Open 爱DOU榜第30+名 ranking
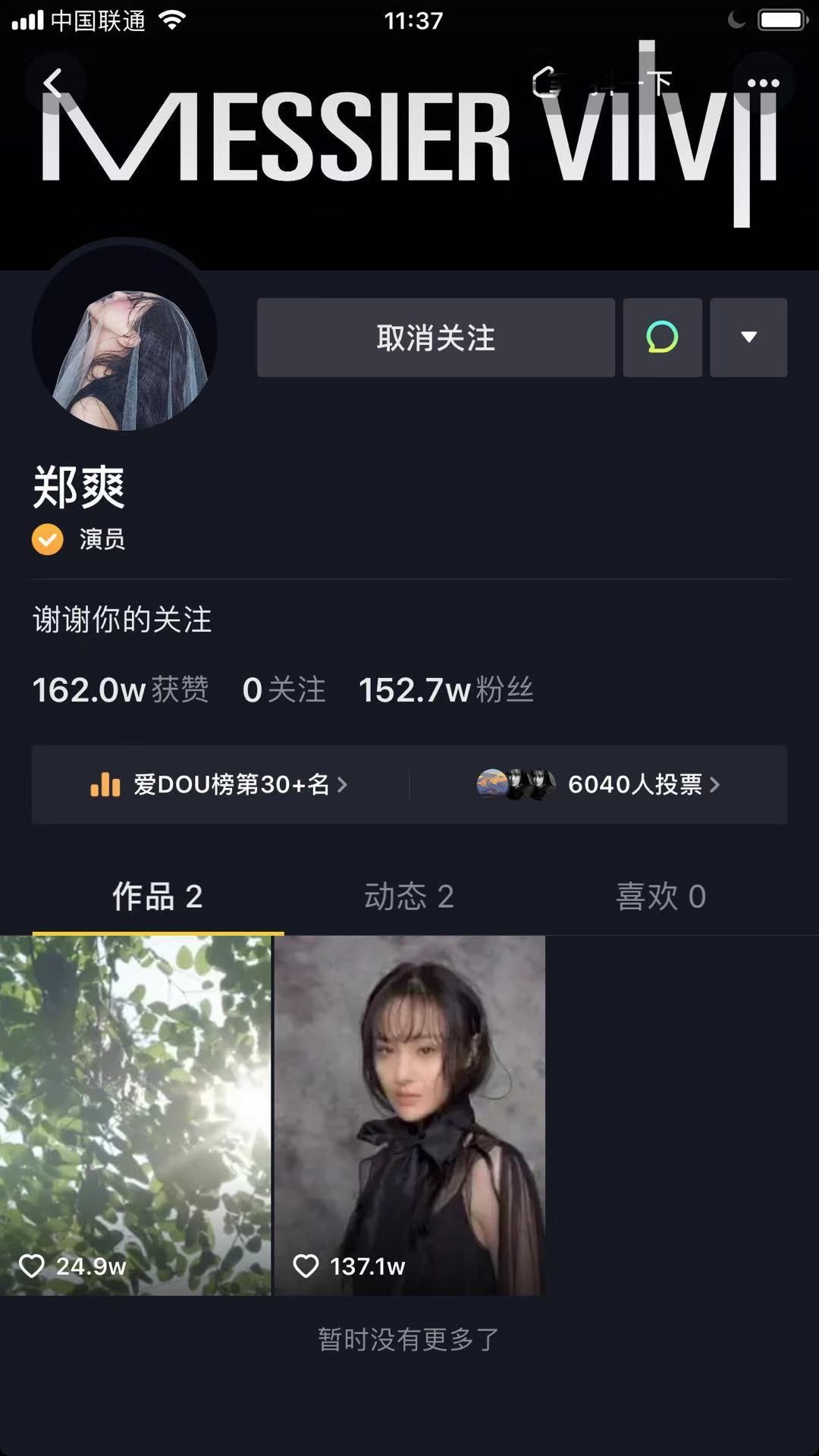 [220, 784]
